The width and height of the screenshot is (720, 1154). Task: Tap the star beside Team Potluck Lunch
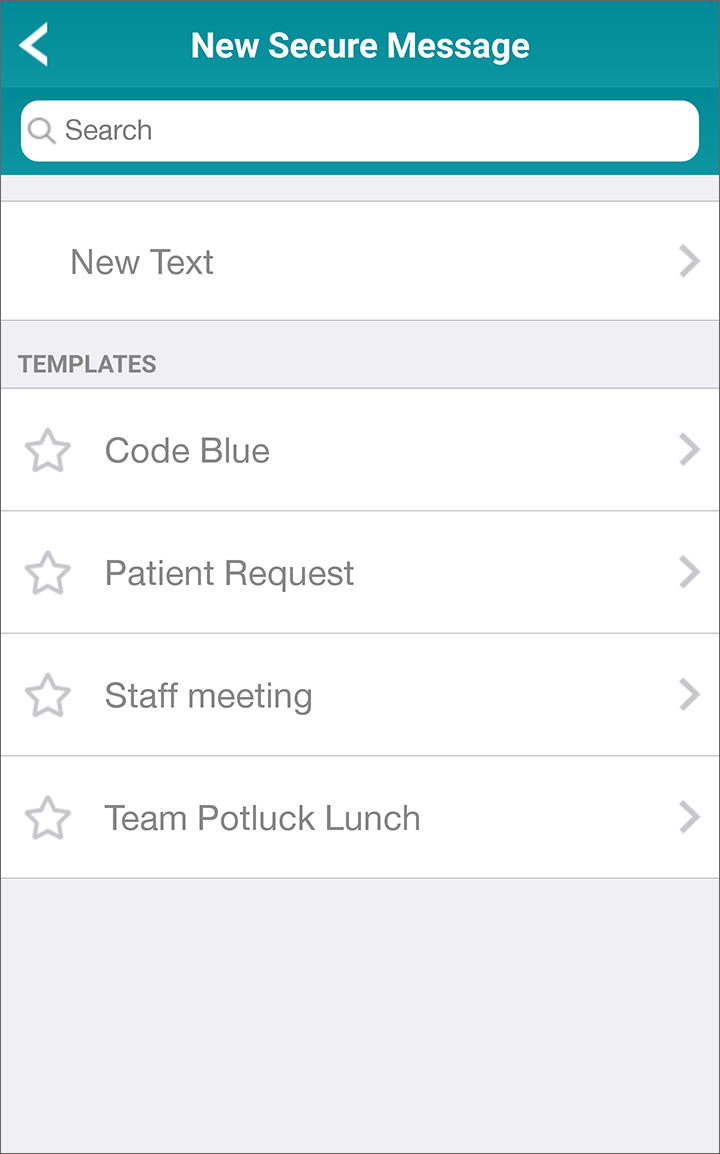[48, 818]
